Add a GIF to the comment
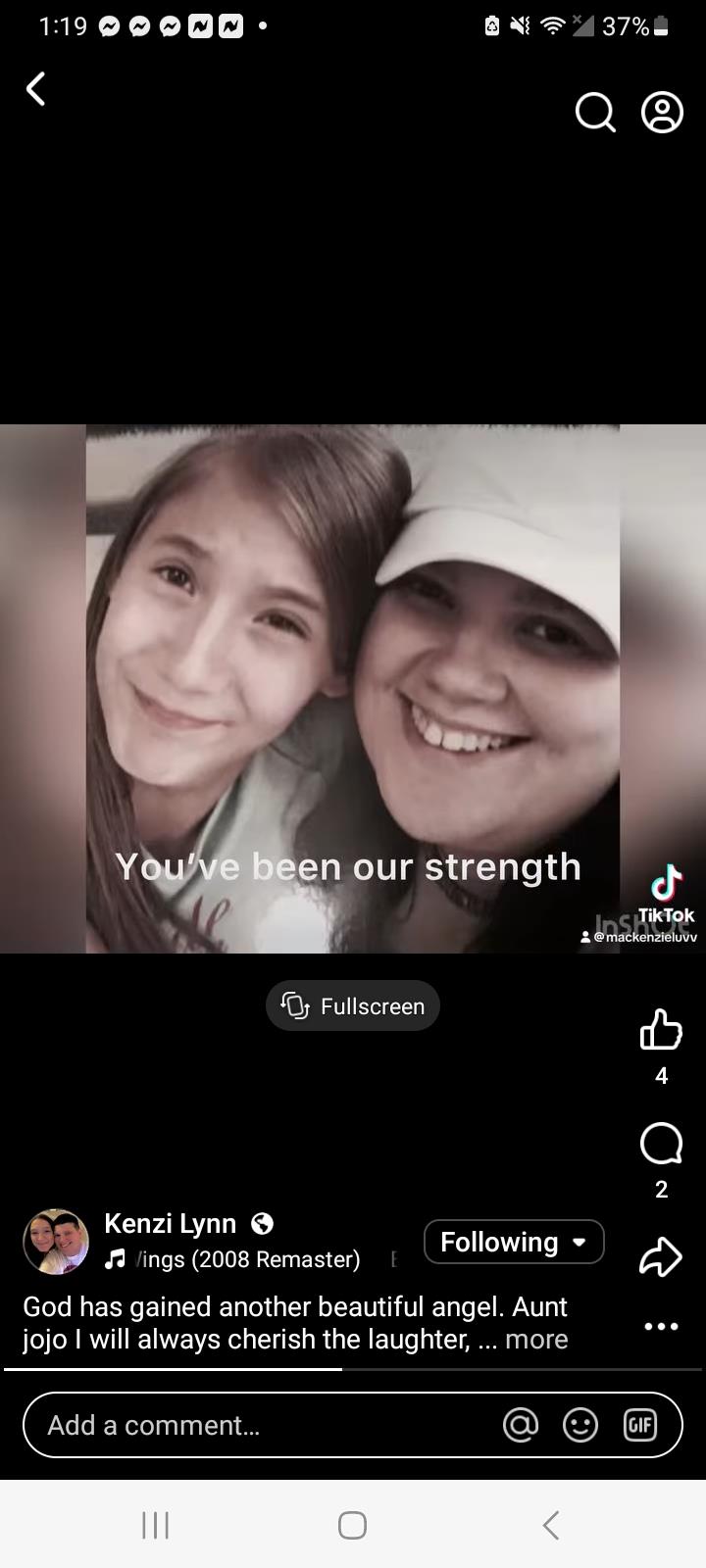The width and height of the screenshot is (706, 1568). point(640,1425)
